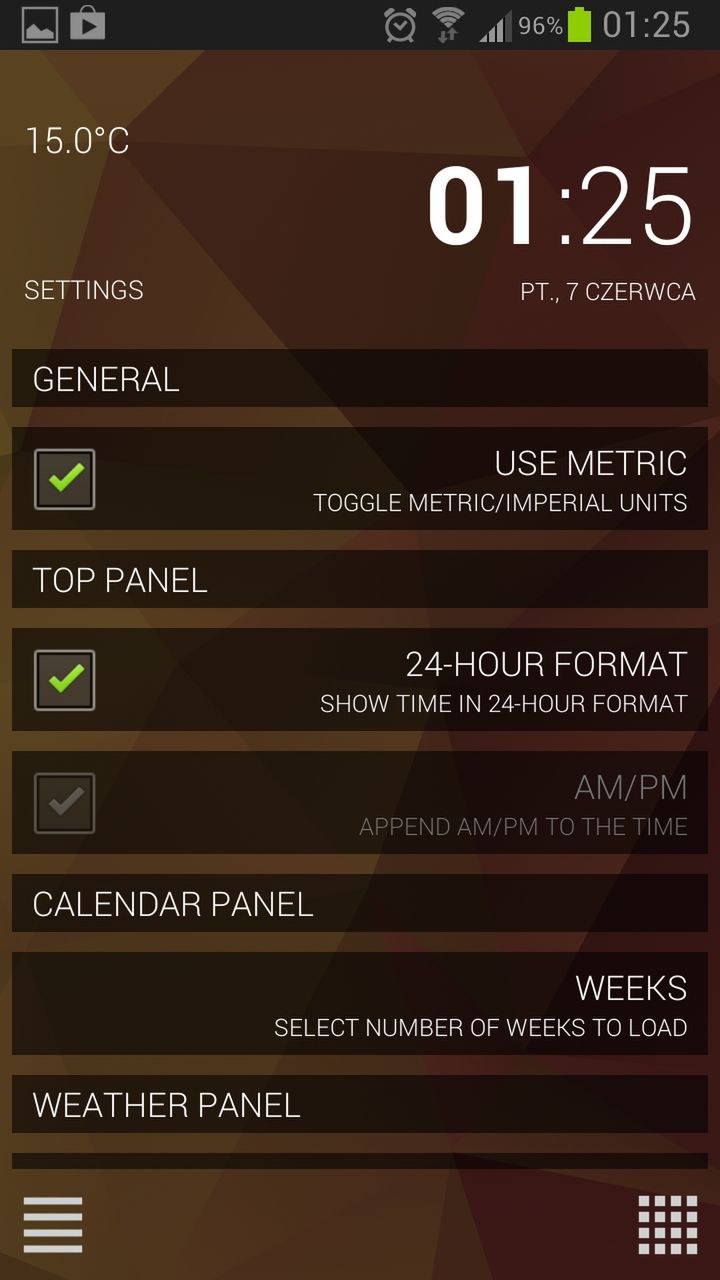Open the apps grid icon
Viewport: 720px width, 1280px height.
point(667,1224)
